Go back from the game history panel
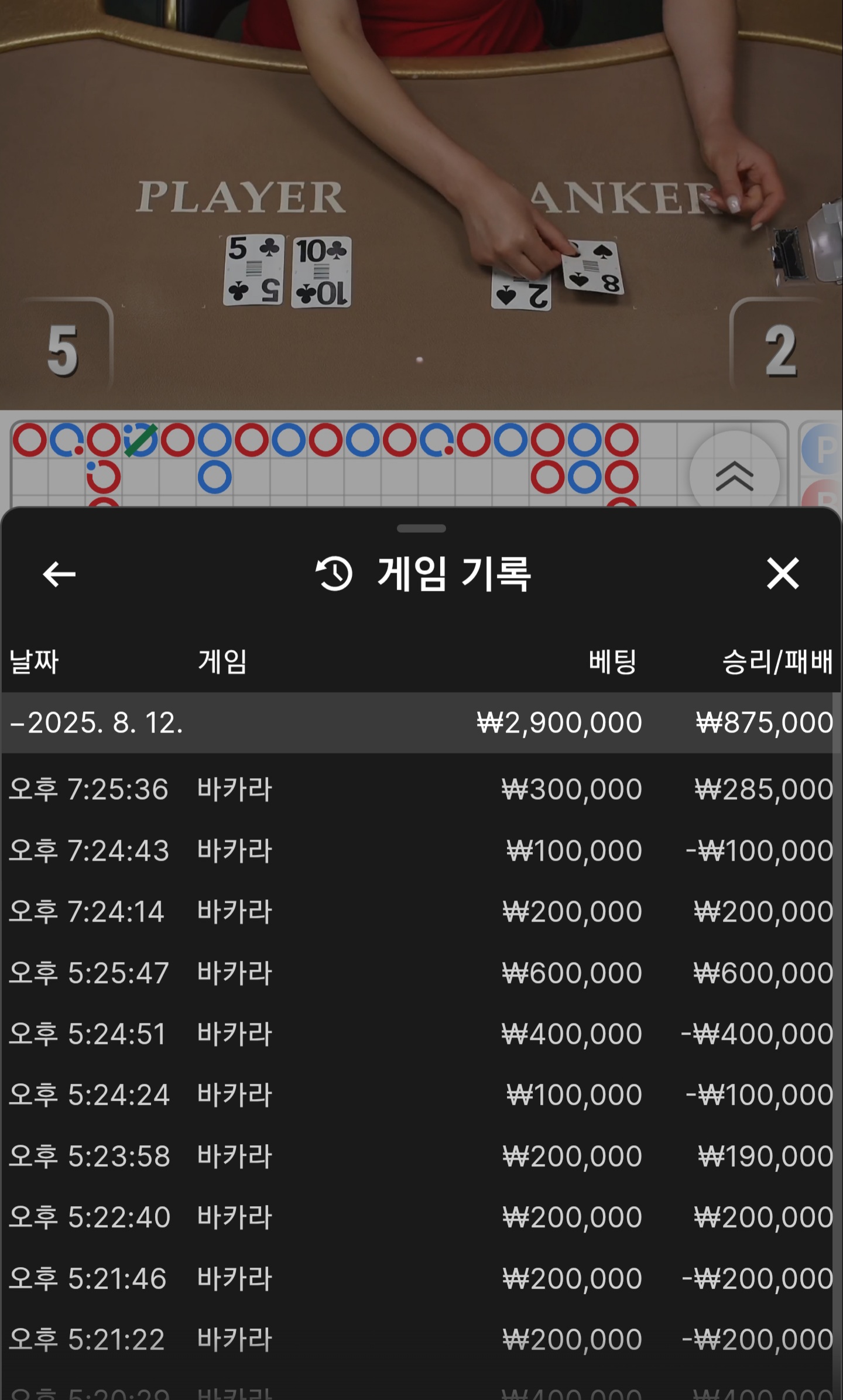Viewport: 843px width, 1400px height. 59,574
